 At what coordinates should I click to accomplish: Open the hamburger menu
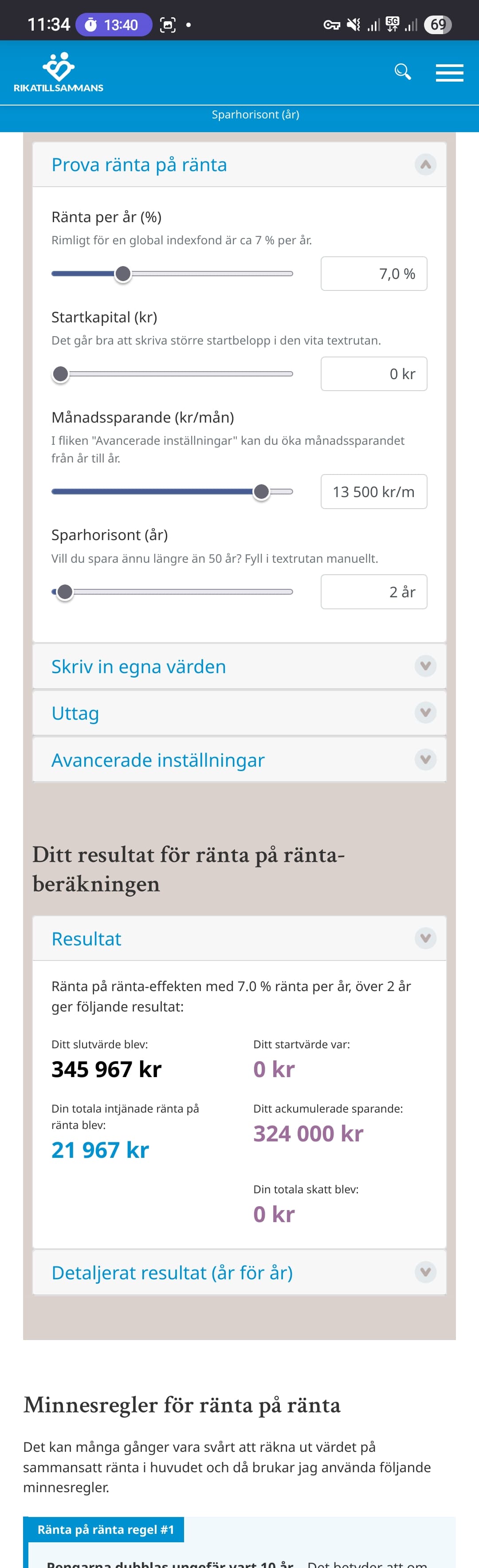coord(449,72)
